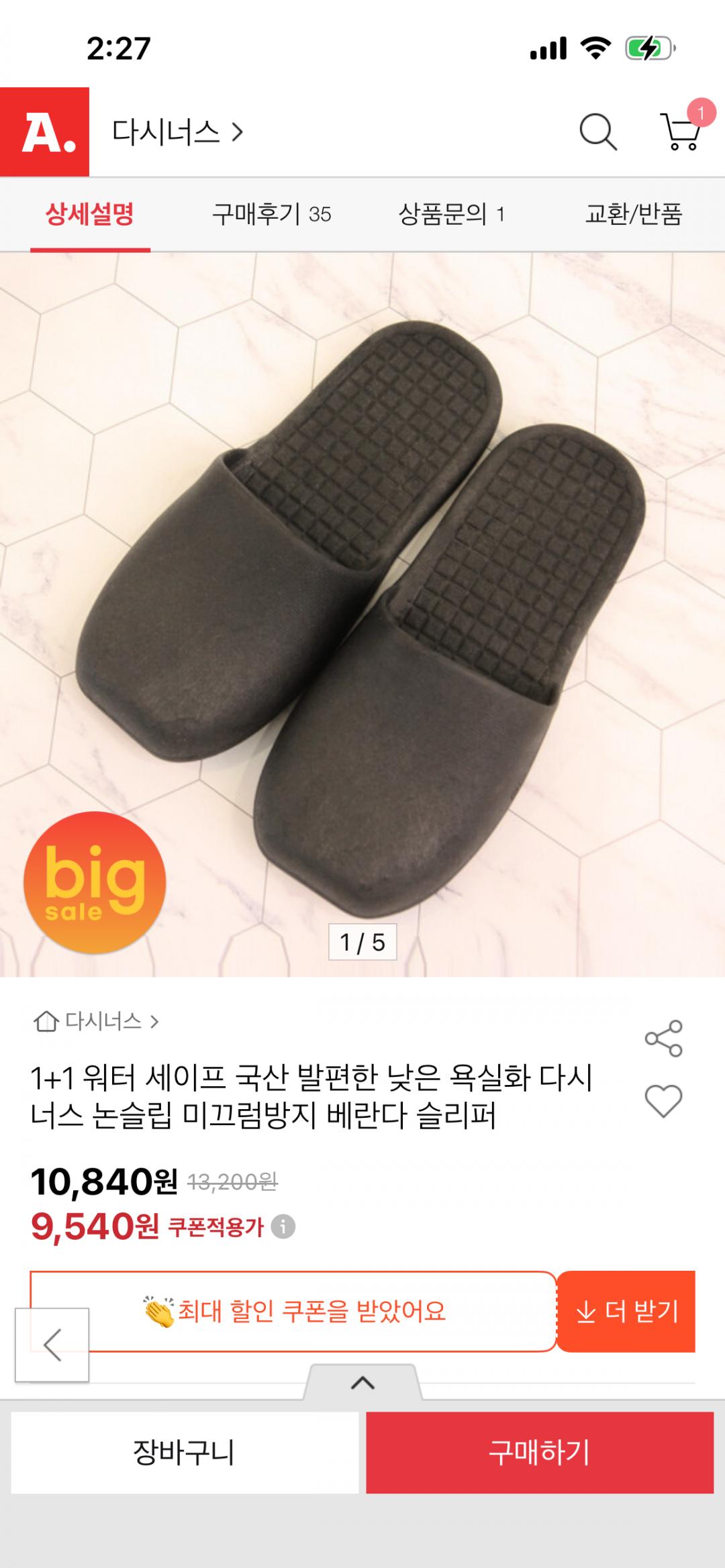Viewport: 725px width, 1568px height.
Task: Tap 더 받기 coupon button
Action: 626,1311
